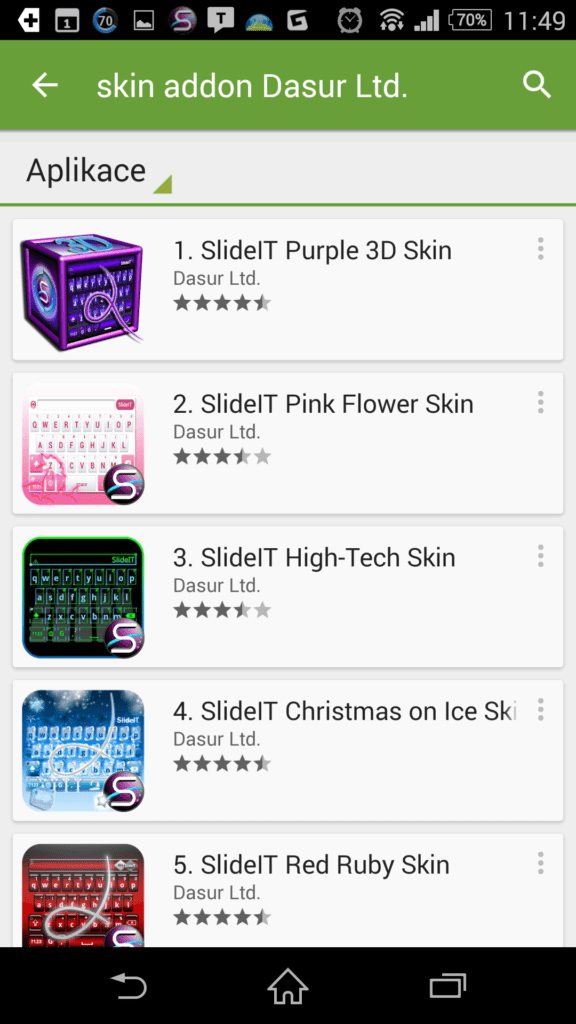Open overflow menu for High-Tech Skin
Image resolution: width=576 pixels, height=1024 pixels.
pyautogui.click(x=541, y=556)
